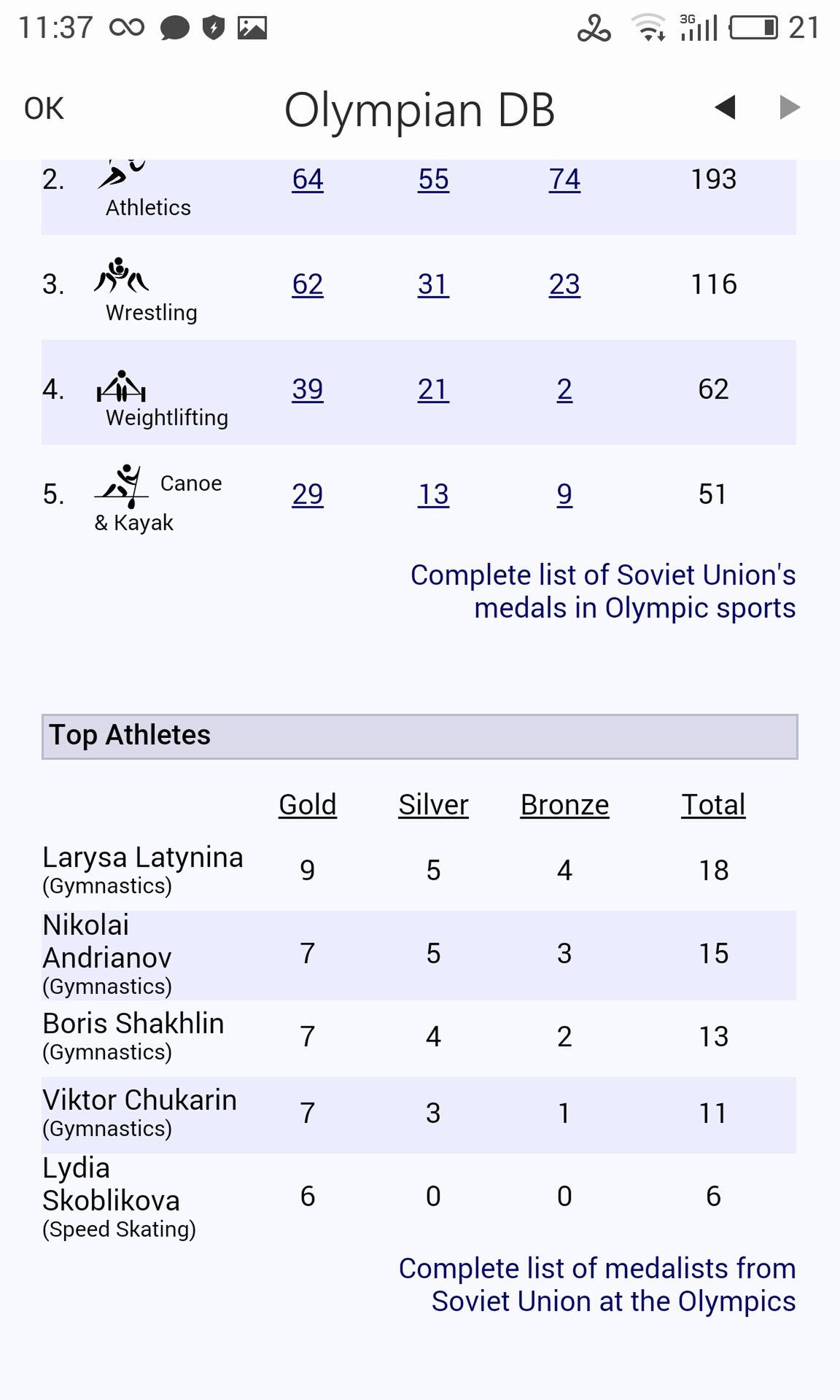The image size is (840, 1400).
Task: Sort top athletes by Bronze
Action: (564, 805)
